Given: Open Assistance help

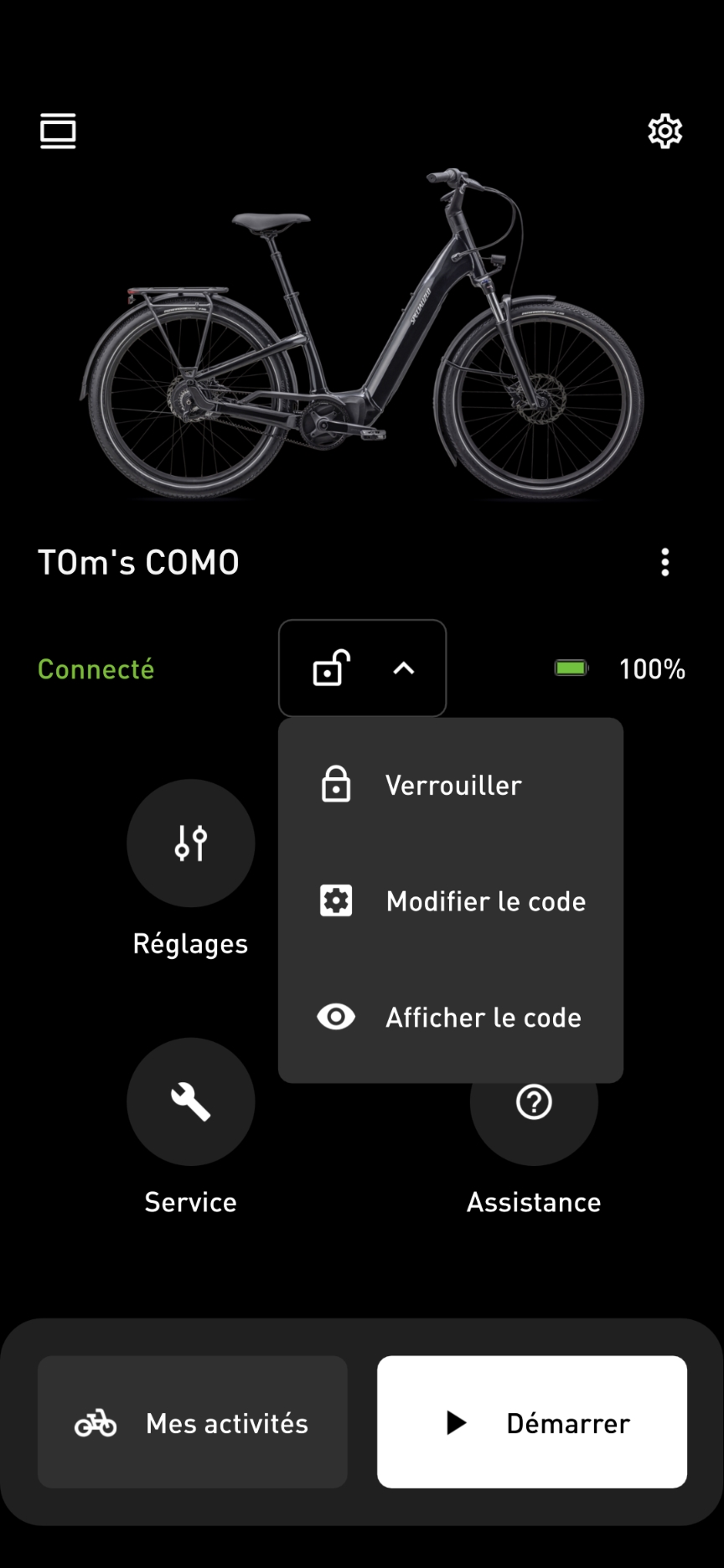Looking at the screenshot, I should tap(534, 1114).
